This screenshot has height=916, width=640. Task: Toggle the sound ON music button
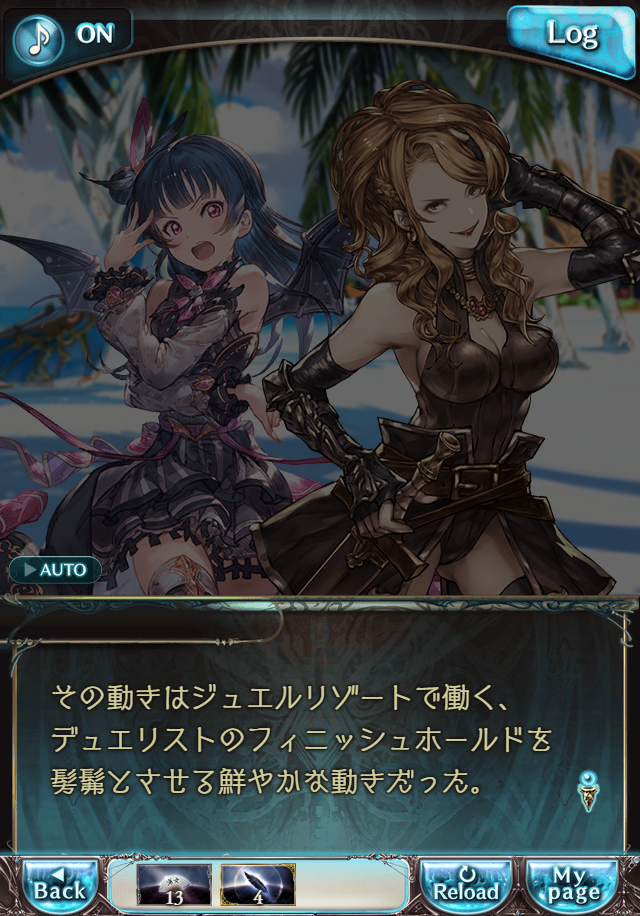coord(68,36)
